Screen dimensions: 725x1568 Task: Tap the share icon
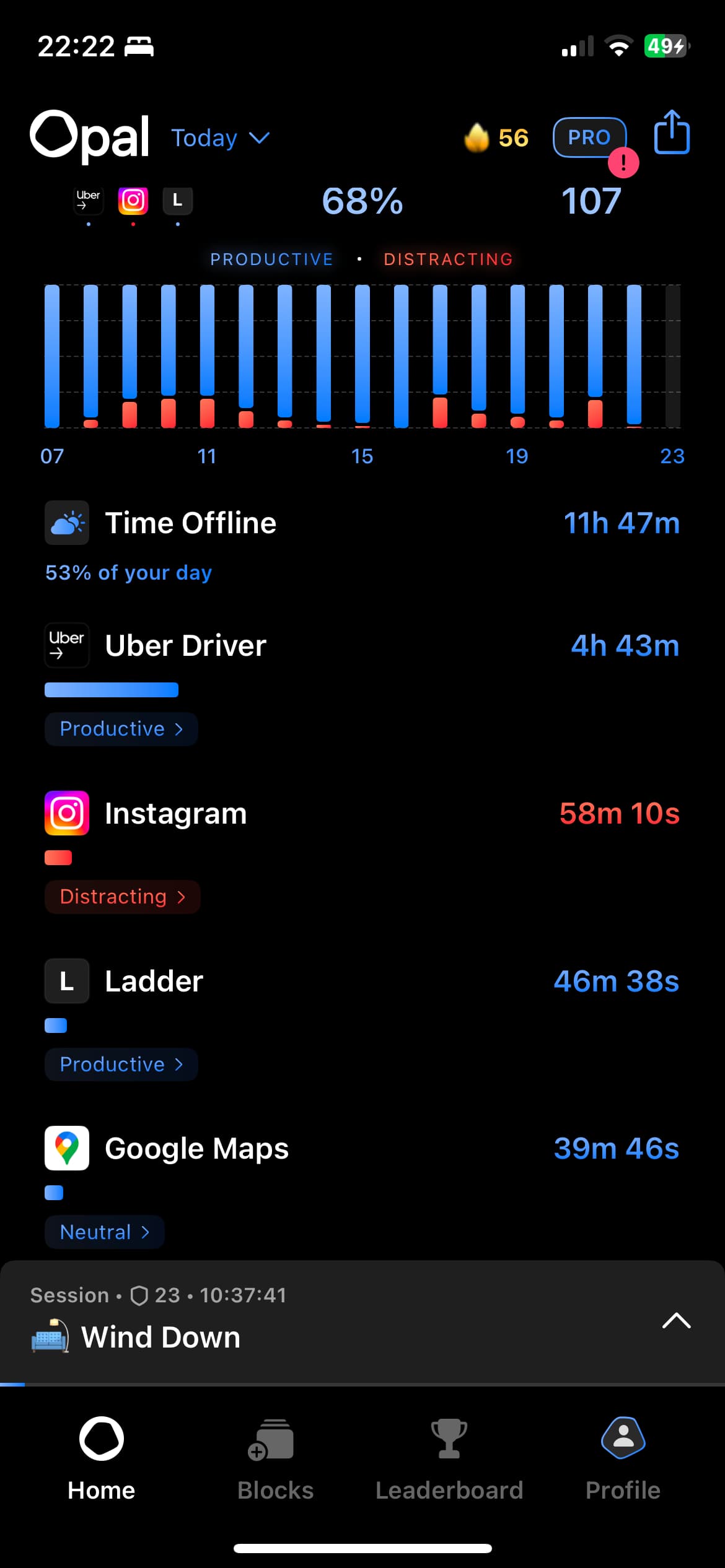[672, 132]
